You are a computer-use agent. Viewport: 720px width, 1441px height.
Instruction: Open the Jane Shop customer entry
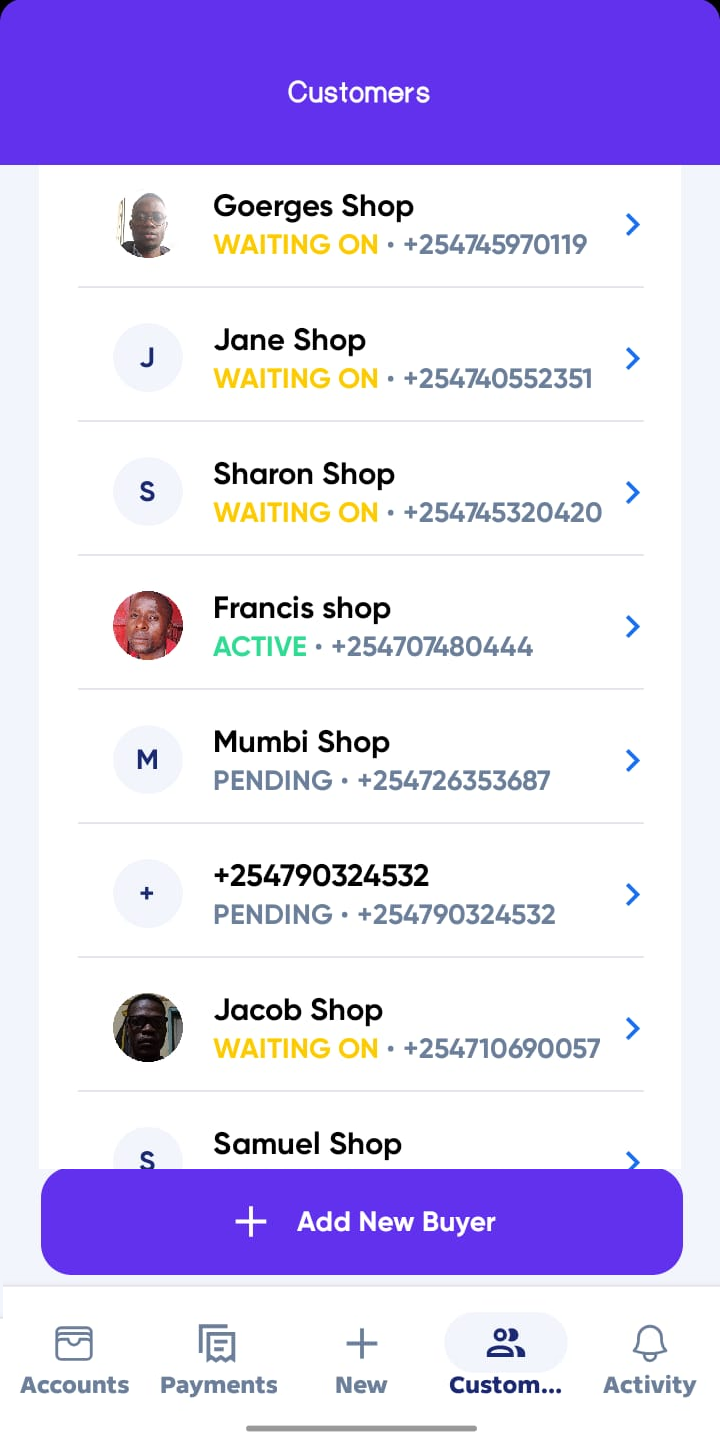click(360, 357)
